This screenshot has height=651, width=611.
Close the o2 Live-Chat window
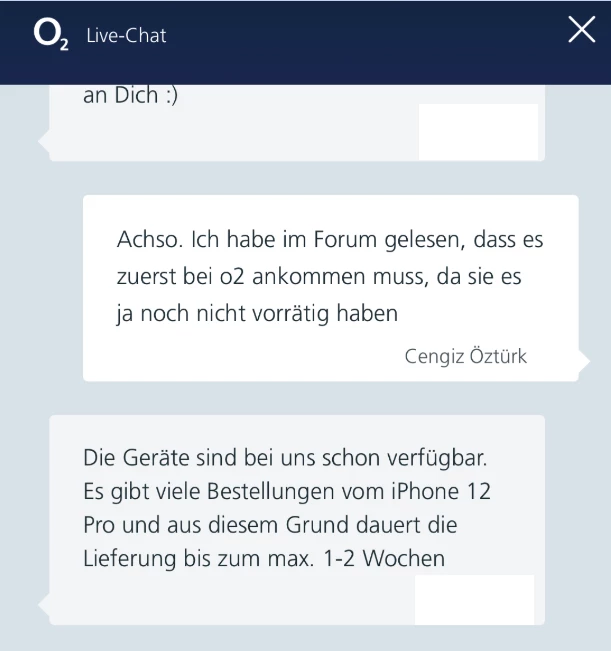pos(581,30)
